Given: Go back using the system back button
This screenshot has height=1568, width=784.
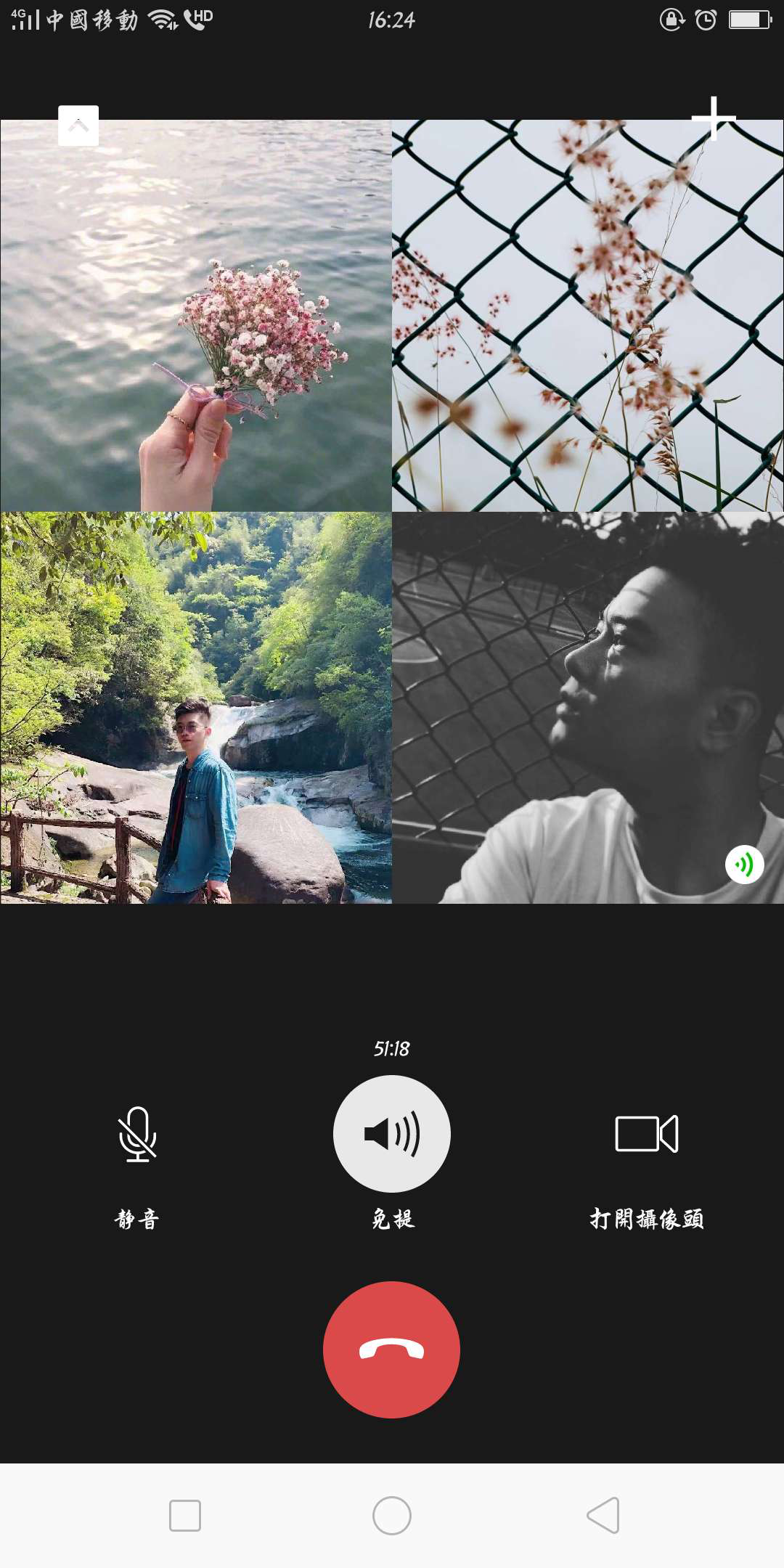Looking at the screenshot, I should point(603,1516).
